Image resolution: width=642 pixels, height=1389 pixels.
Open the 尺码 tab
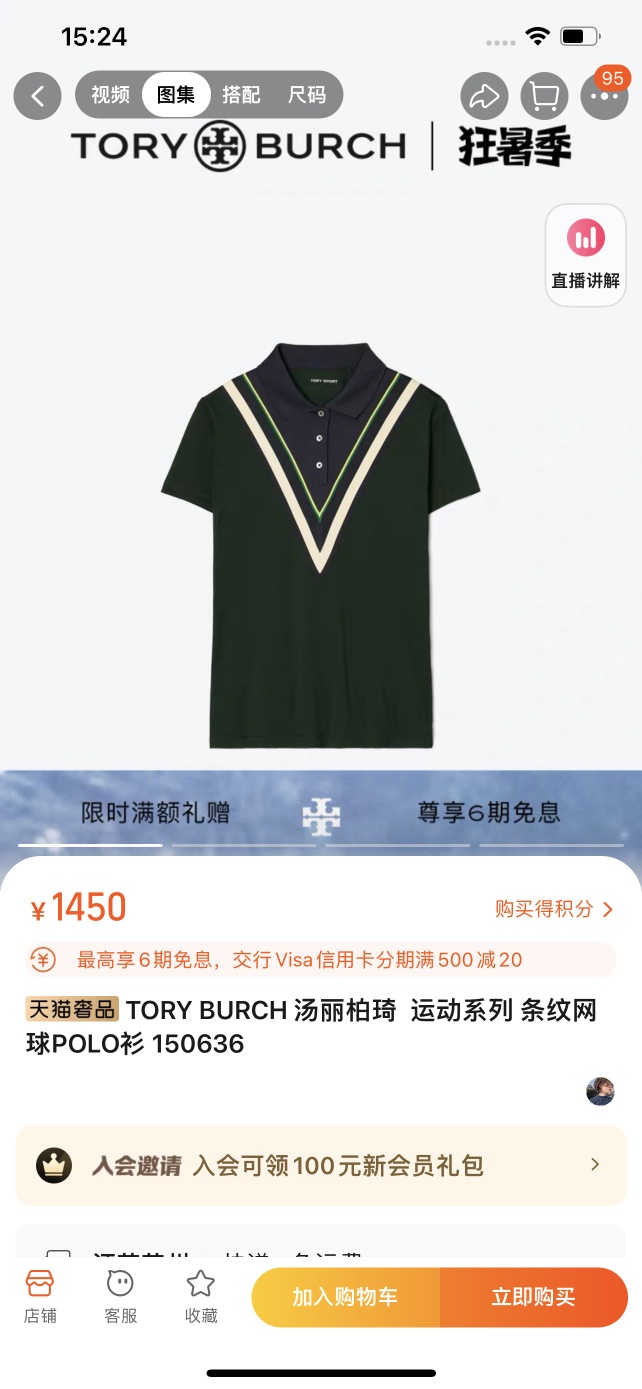point(307,95)
